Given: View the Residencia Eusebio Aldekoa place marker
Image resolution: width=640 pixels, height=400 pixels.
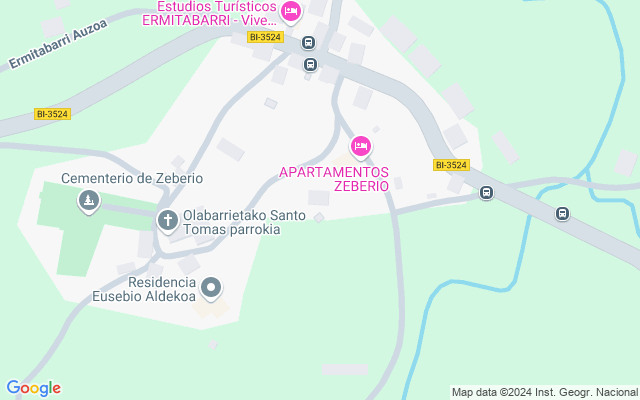Looking at the screenshot, I should (x=210, y=289).
